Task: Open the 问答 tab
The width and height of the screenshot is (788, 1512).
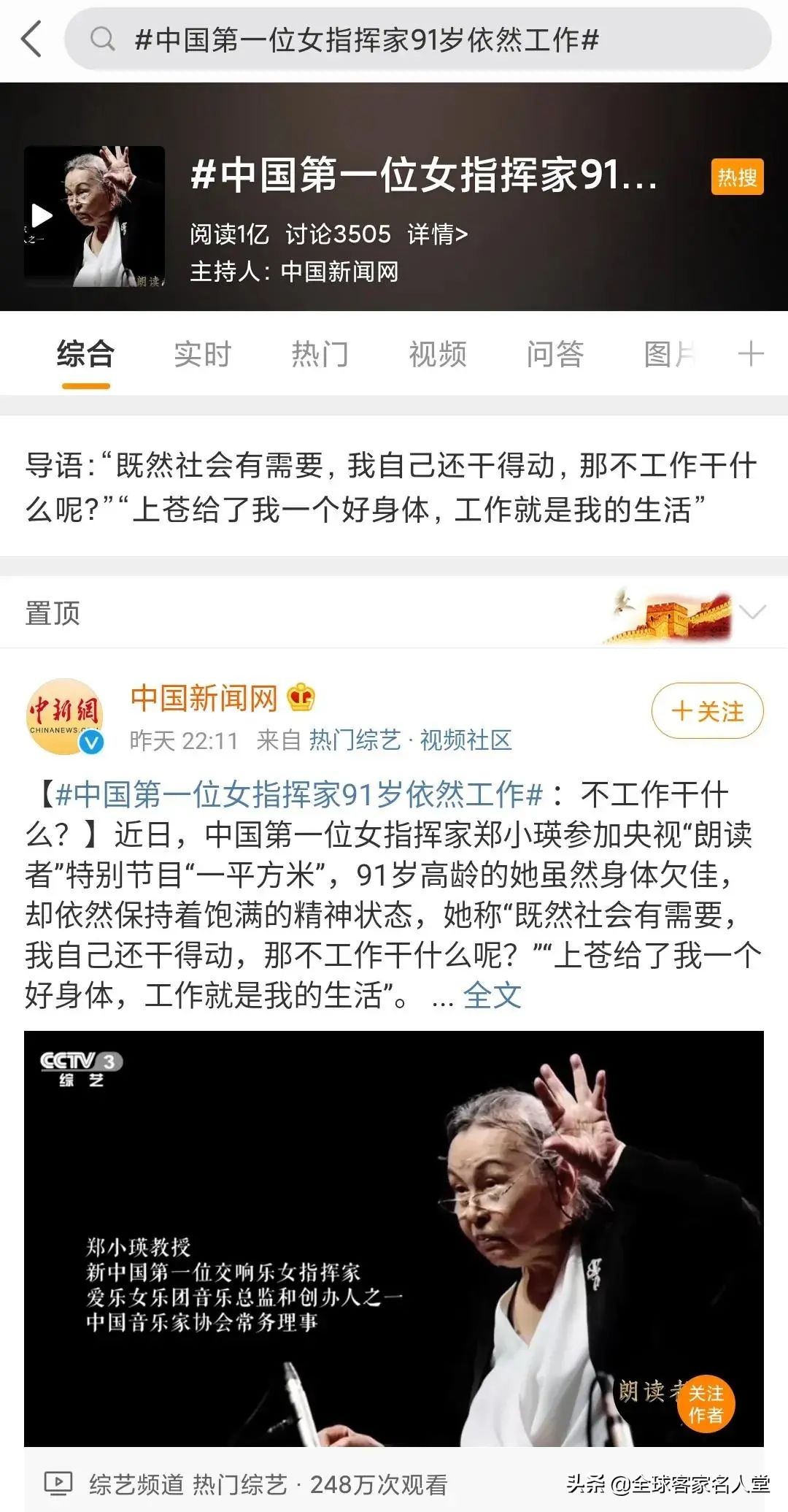Action: (555, 356)
